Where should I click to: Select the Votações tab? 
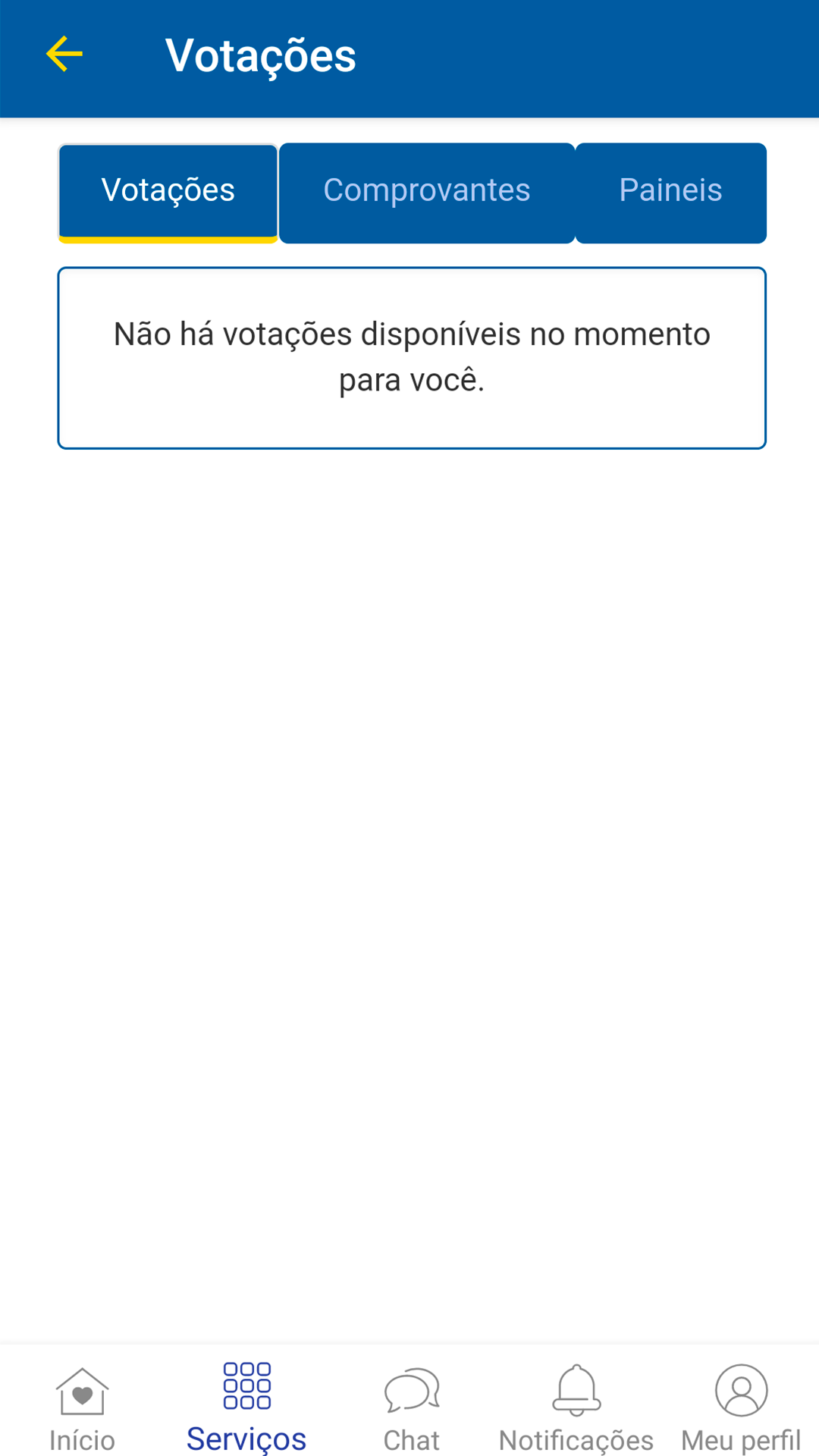click(x=168, y=191)
